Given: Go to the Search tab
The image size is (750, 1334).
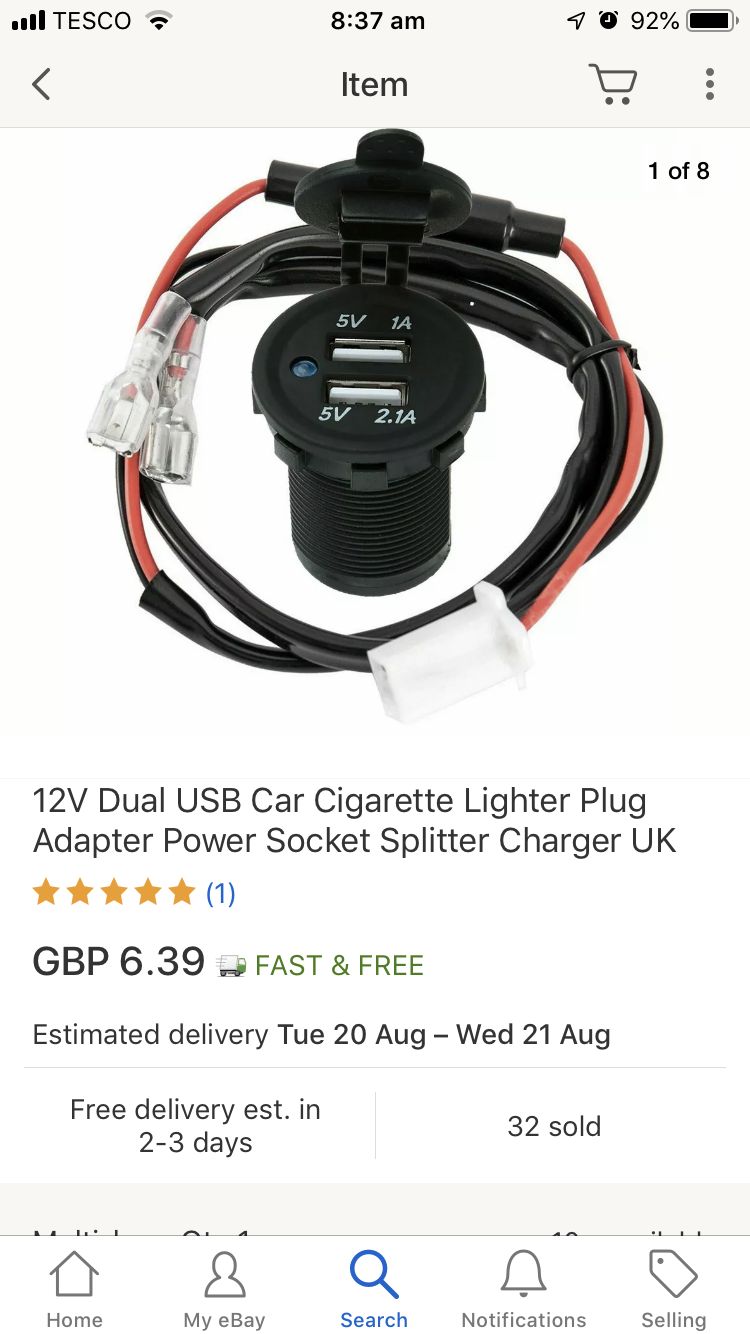Looking at the screenshot, I should tap(374, 1290).
